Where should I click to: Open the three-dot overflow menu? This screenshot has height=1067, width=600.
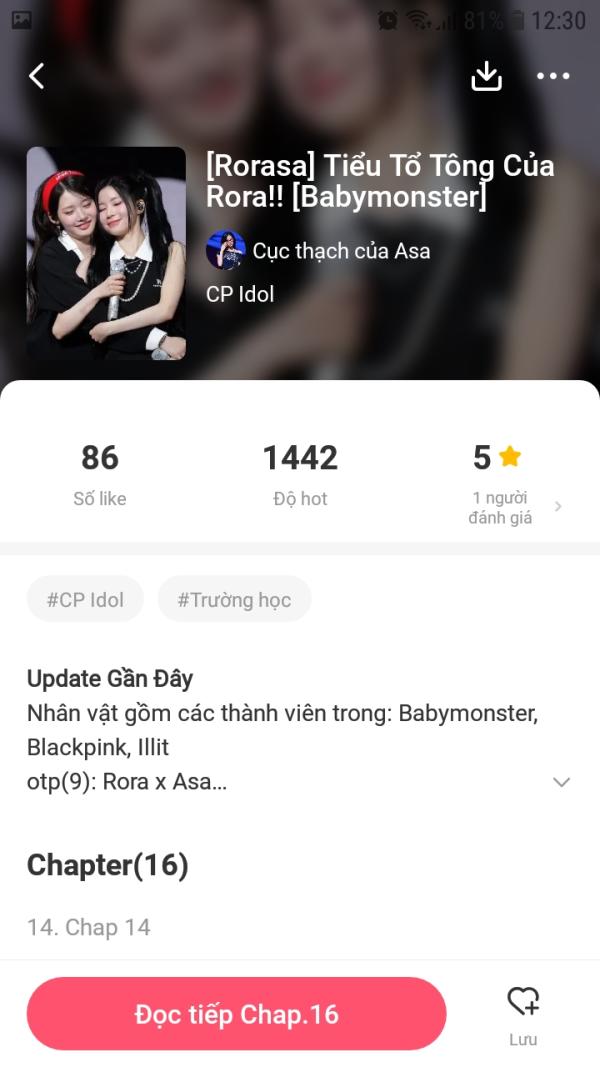pos(552,76)
